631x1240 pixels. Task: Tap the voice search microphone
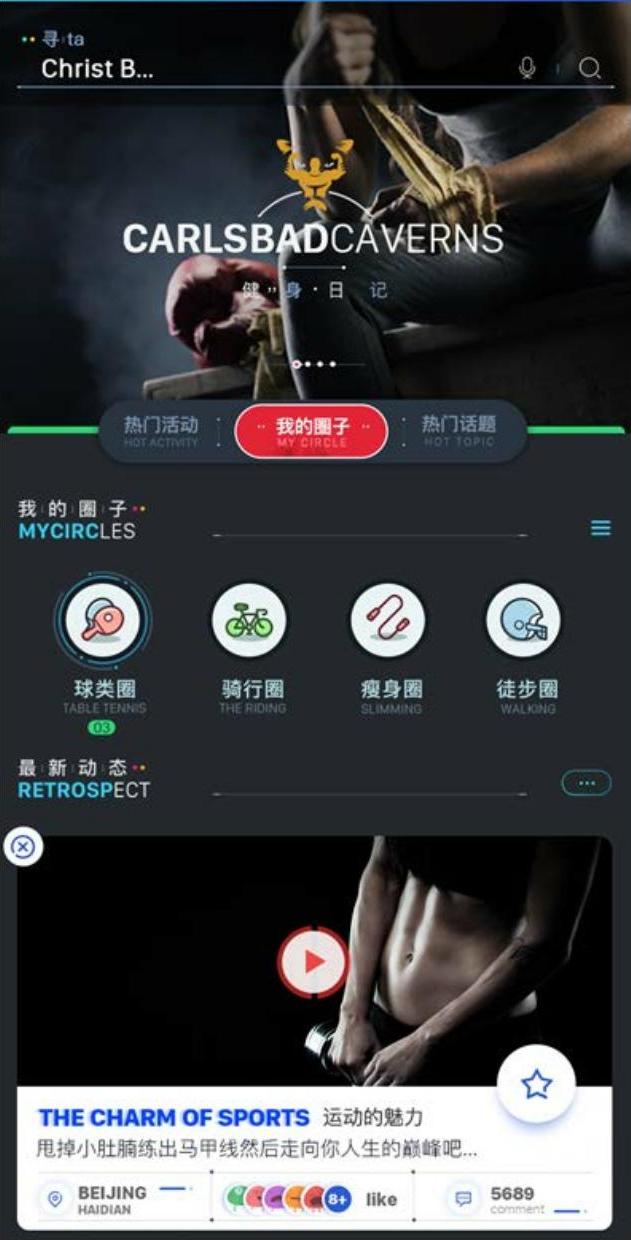tap(527, 68)
